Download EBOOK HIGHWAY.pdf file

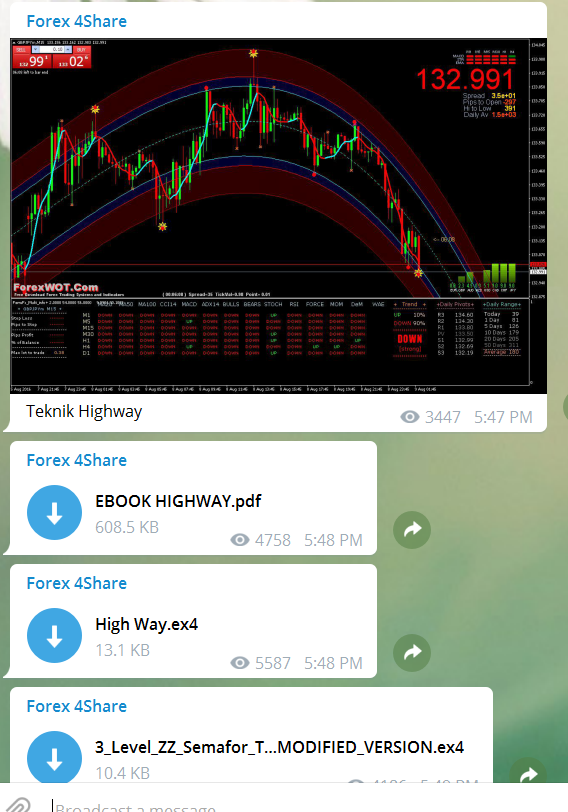(54, 513)
